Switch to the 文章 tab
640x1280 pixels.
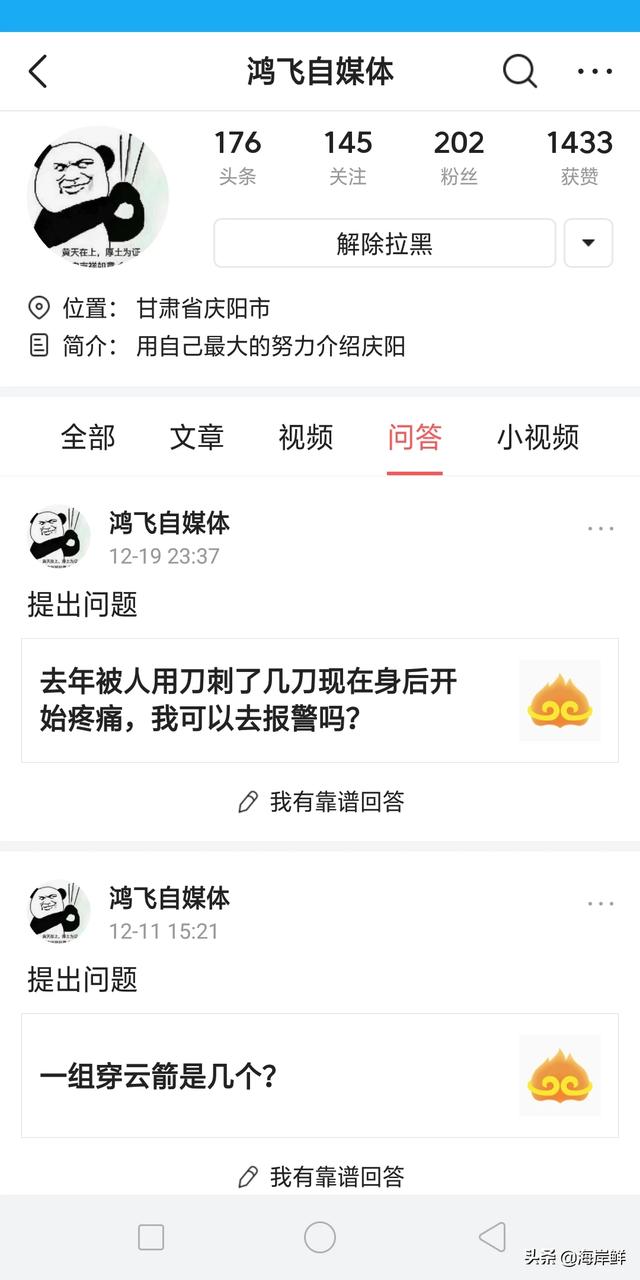[197, 437]
